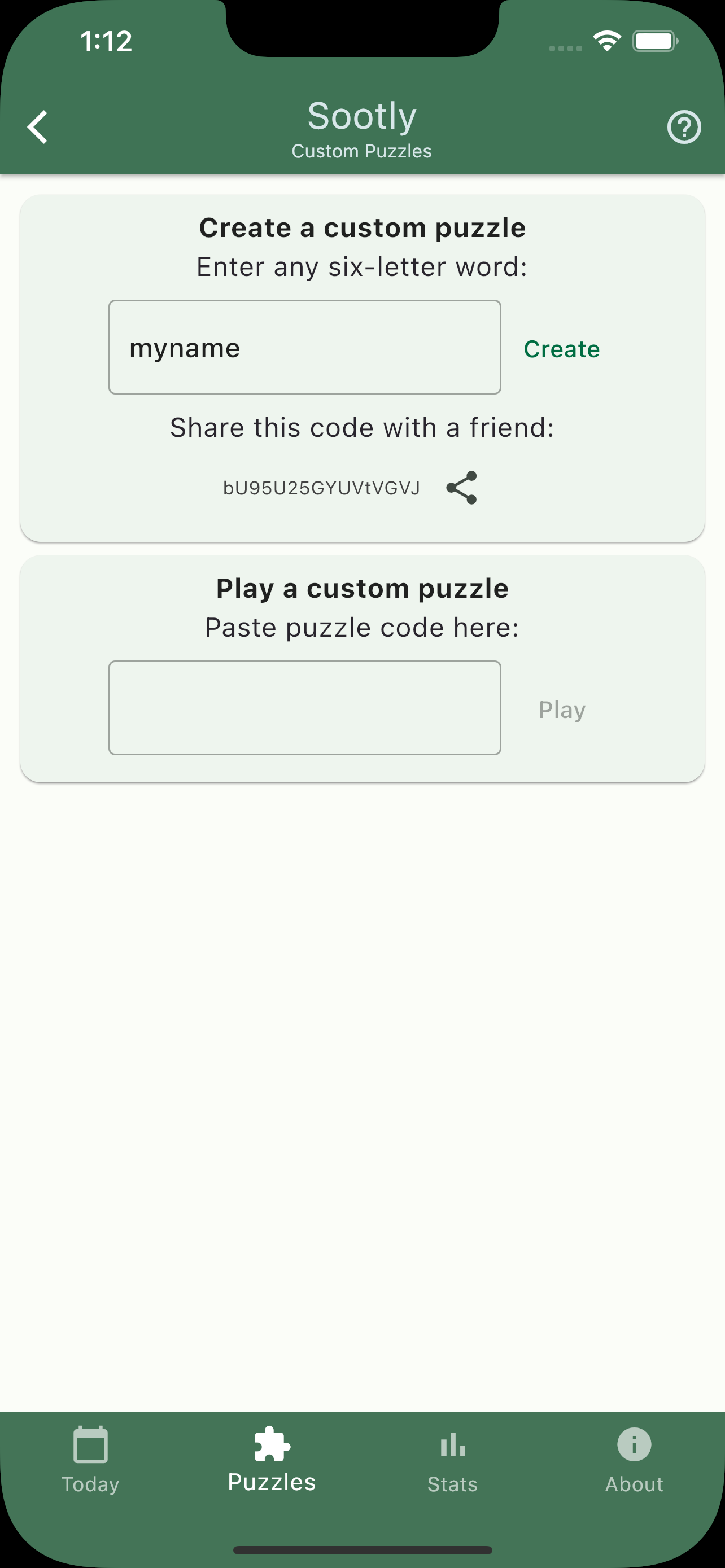
Task: Open the help question mark icon
Action: (x=684, y=127)
